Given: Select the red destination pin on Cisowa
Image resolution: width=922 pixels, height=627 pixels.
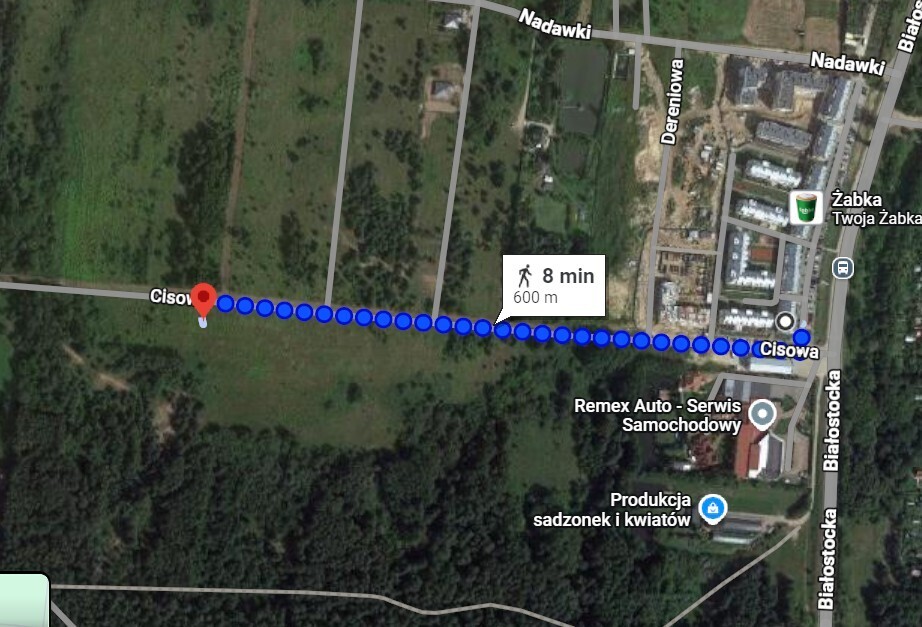Looking at the screenshot, I should click(x=204, y=298).
